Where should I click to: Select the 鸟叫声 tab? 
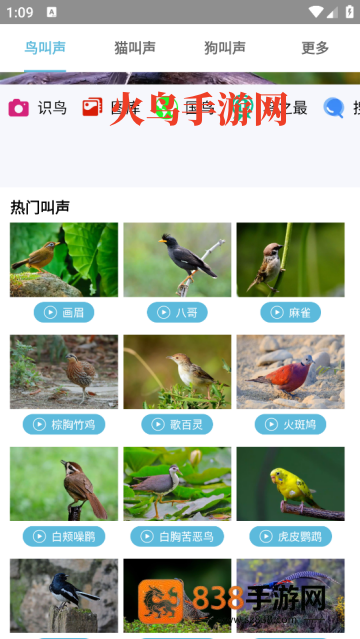point(45,48)
